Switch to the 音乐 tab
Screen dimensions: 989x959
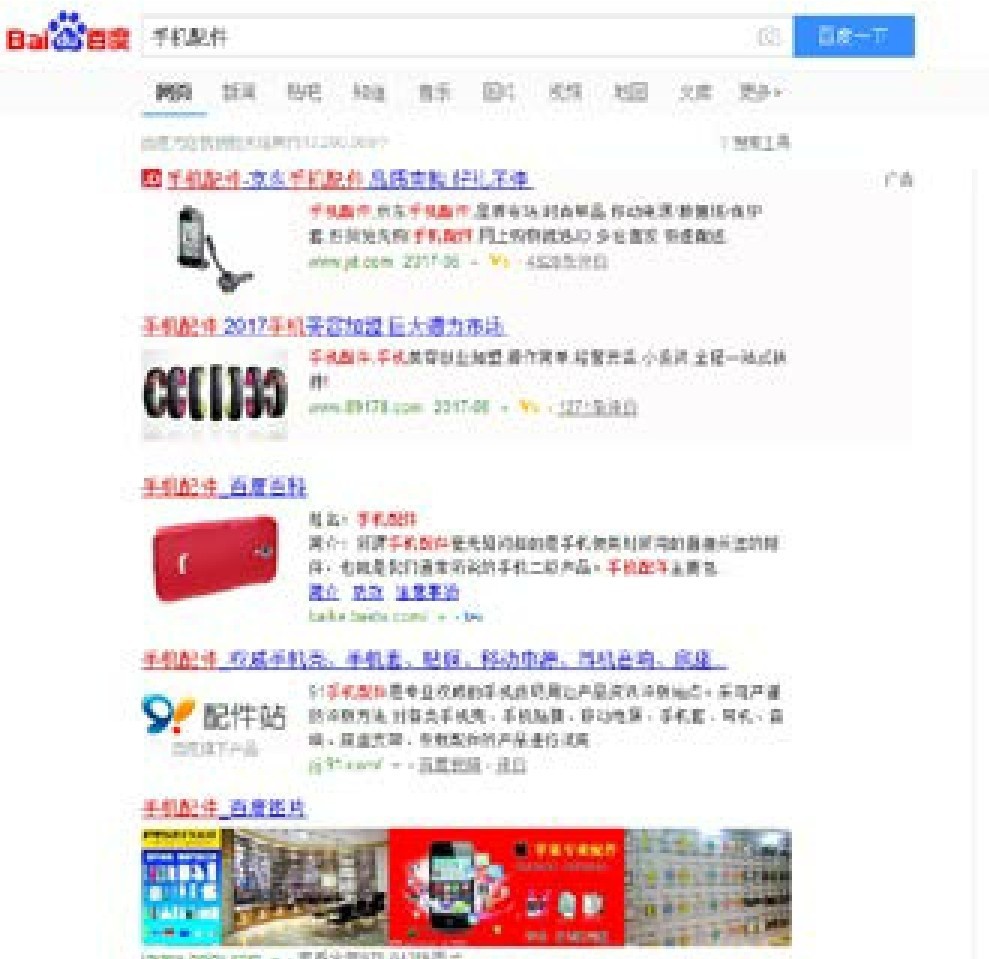[434, 93]
